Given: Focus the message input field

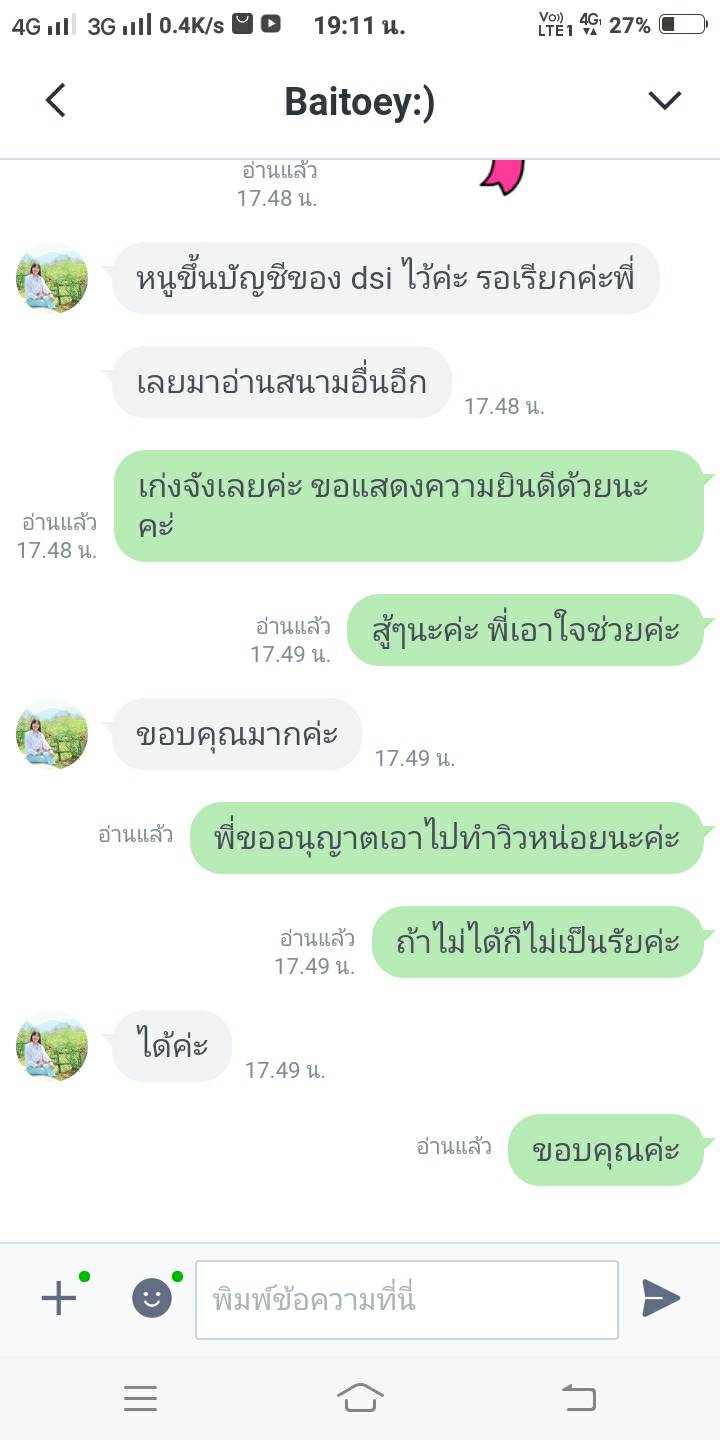Looking at the screenshot, I should 406,1299.
